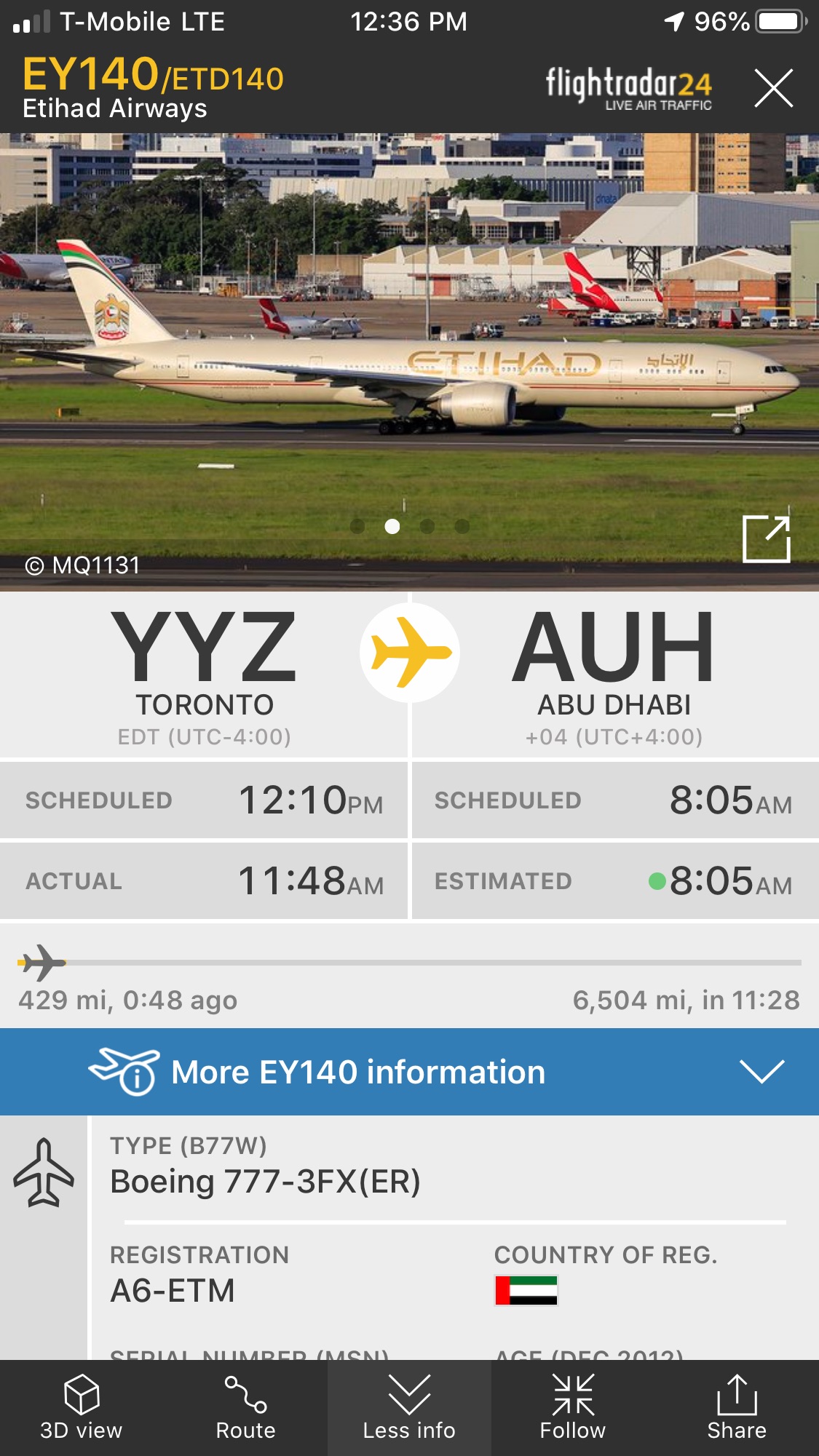Collapse details with Less info
Image resolution: width=819 pixels, height=1456 pixels.
[x=409, y=1408]
